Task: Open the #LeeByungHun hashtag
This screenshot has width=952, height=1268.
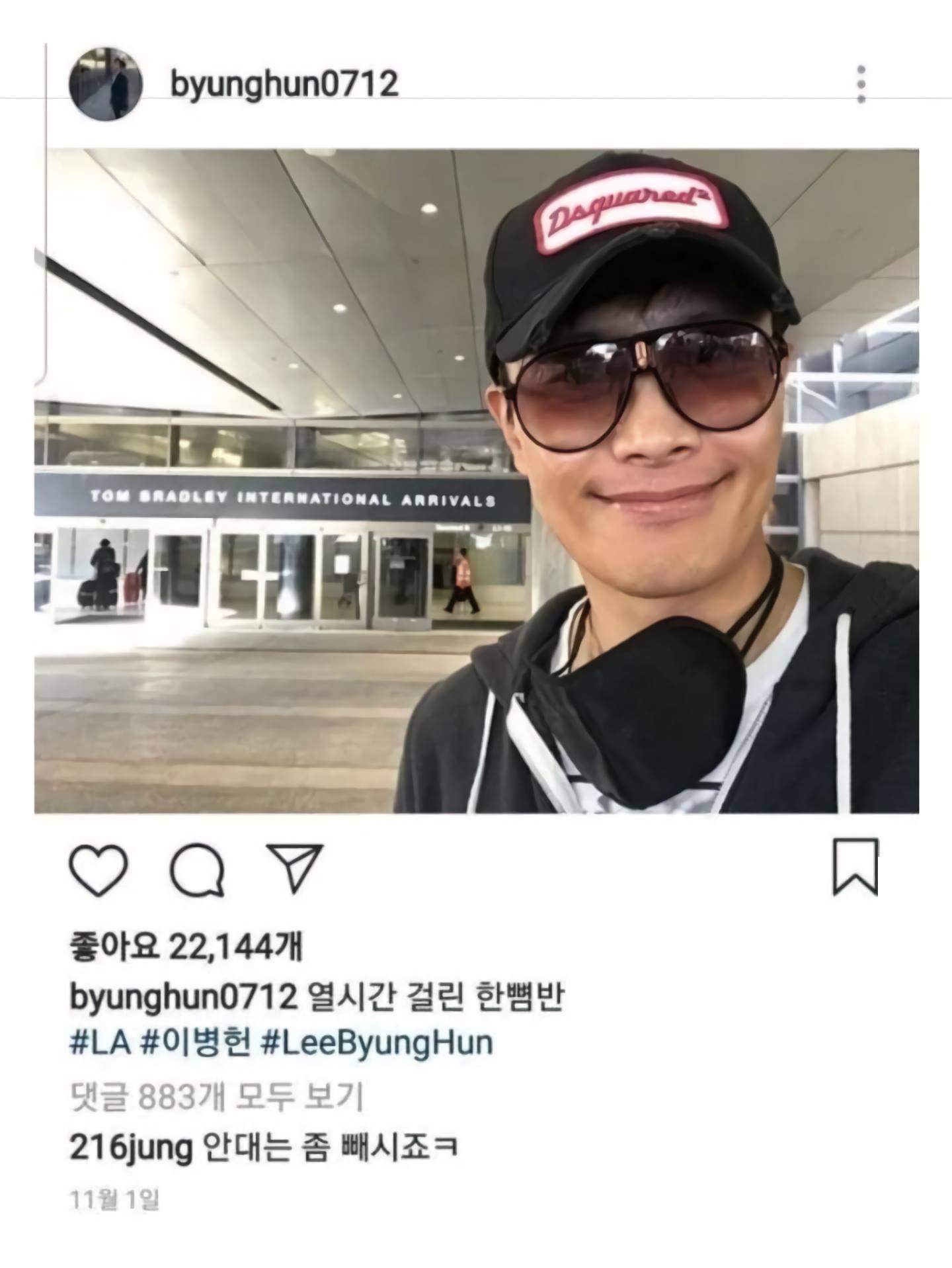Action: (377, 1042)
